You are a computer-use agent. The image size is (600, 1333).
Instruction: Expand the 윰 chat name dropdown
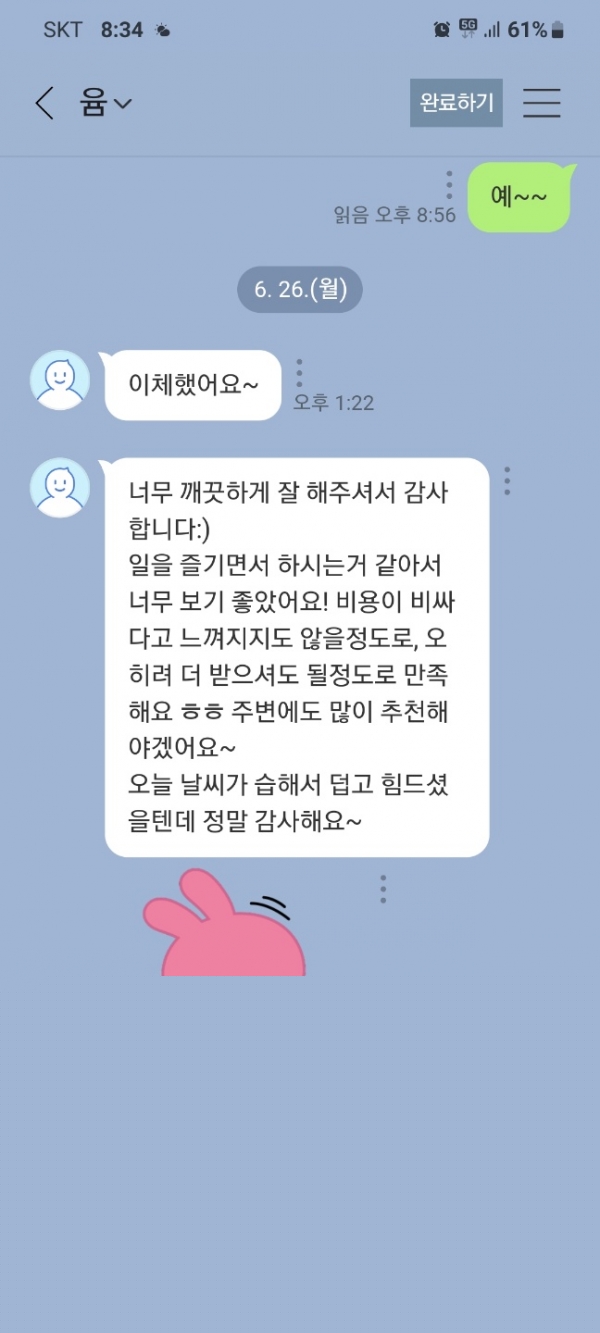coord(106,103)
